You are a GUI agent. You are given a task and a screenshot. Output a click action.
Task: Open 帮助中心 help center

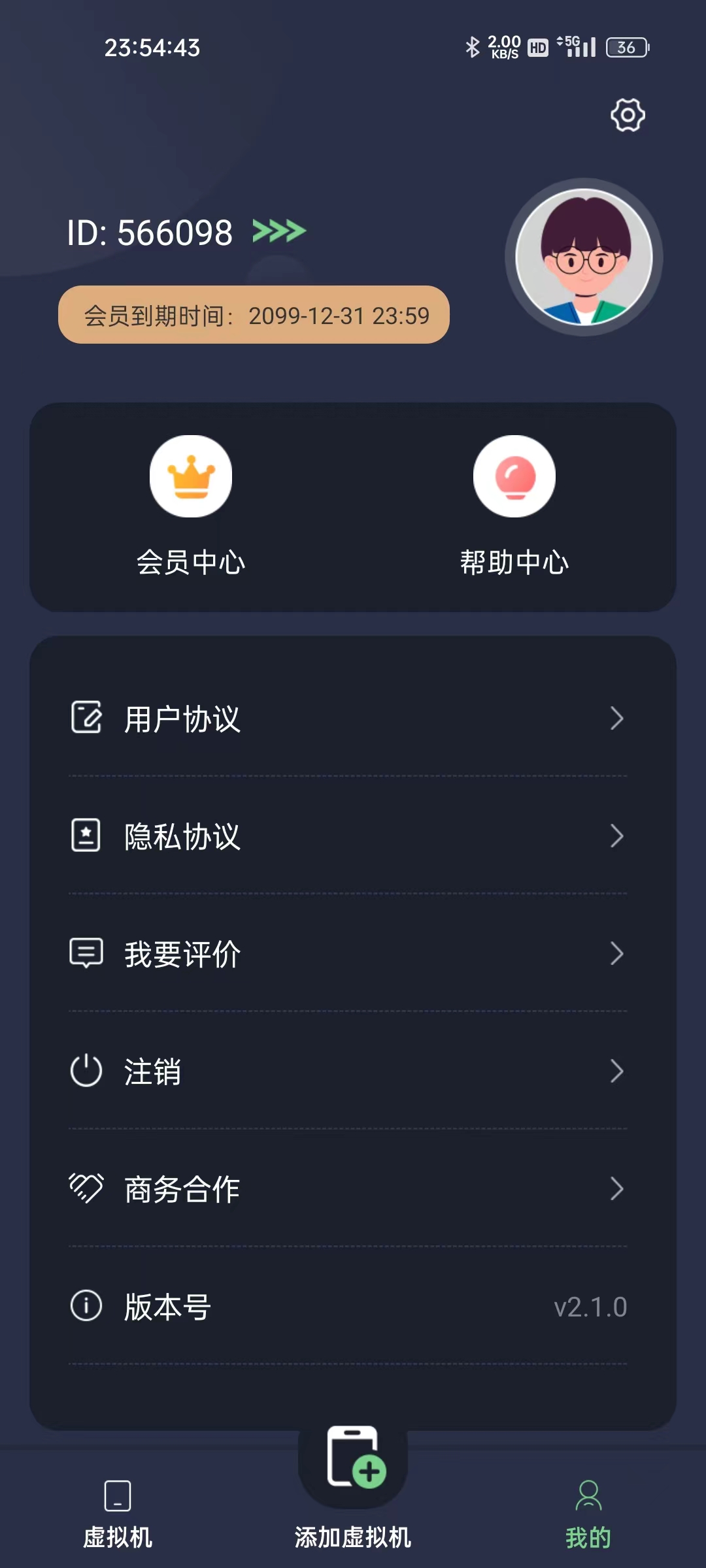pos(514,506)
